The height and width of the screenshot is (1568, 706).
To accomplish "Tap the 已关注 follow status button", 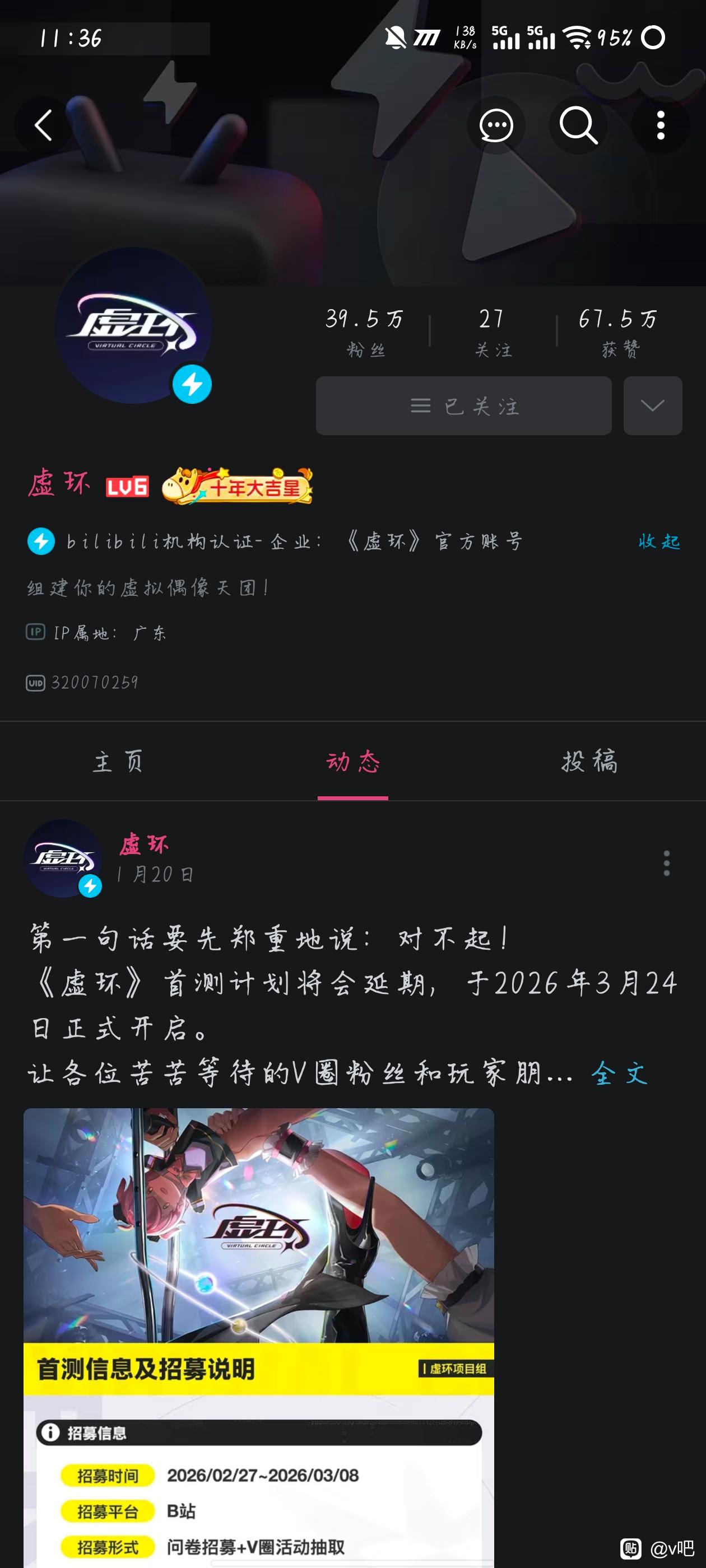I will point(463,406).
